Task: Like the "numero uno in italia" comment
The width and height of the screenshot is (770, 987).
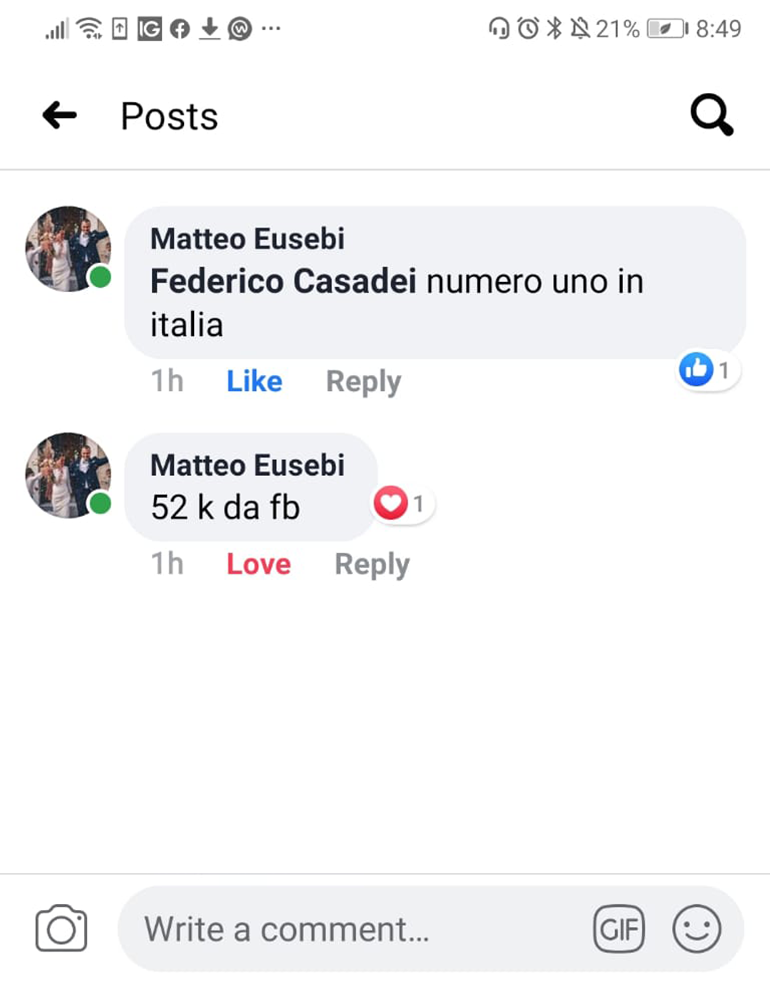Action: [254, 381]
